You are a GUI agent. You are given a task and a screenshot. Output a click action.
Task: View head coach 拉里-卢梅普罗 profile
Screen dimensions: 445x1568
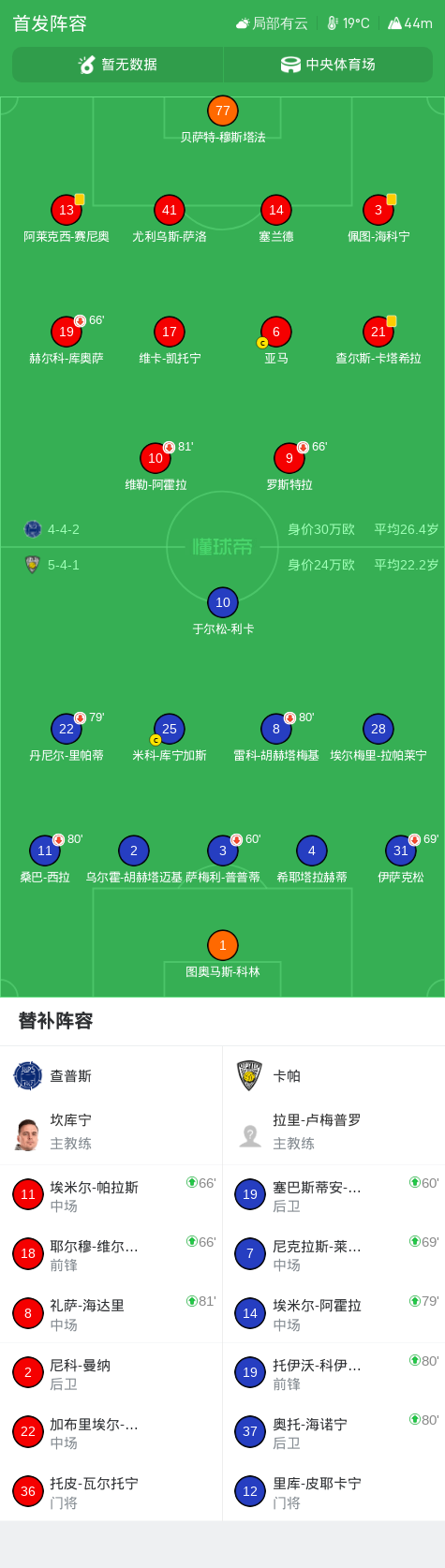(x=334, y=1132)
